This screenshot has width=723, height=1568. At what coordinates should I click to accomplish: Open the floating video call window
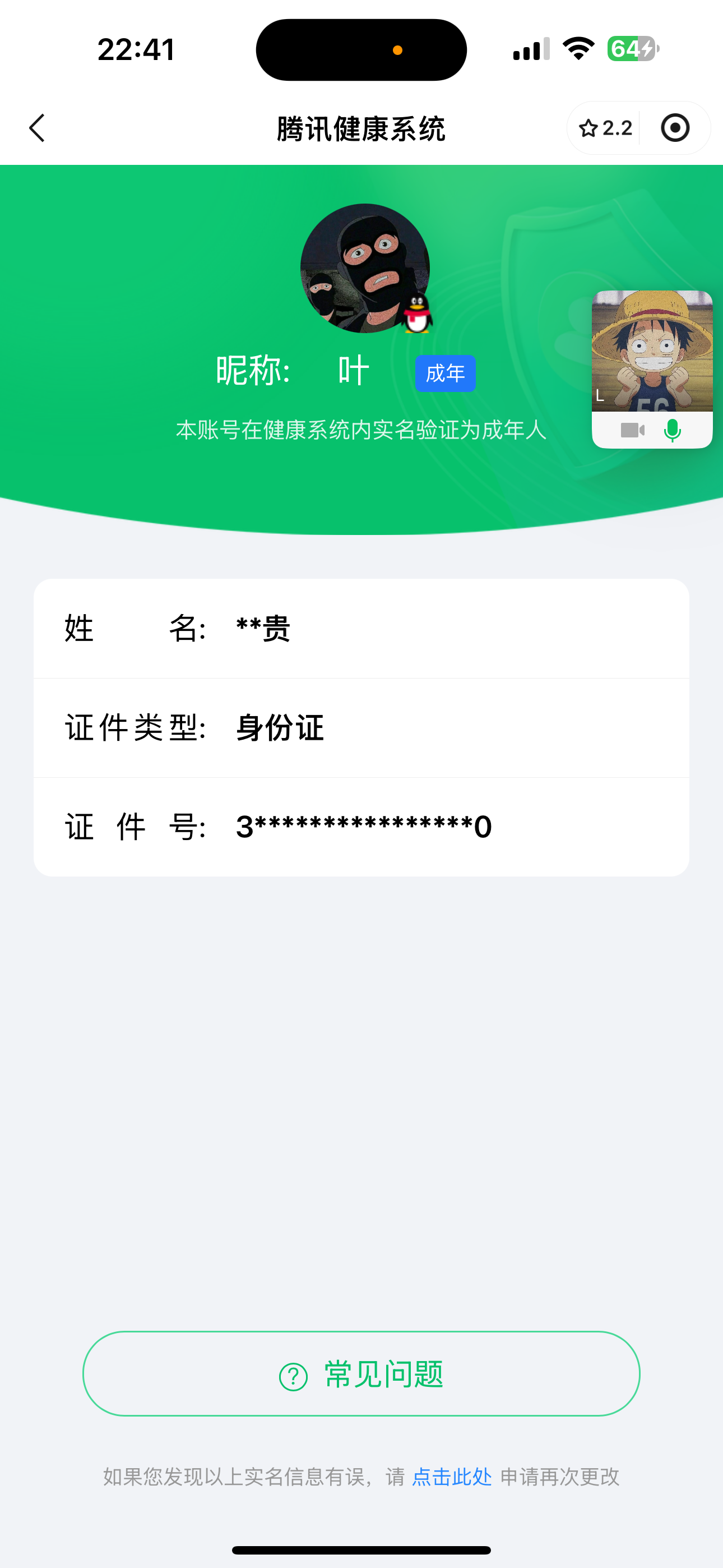[652, 351]
